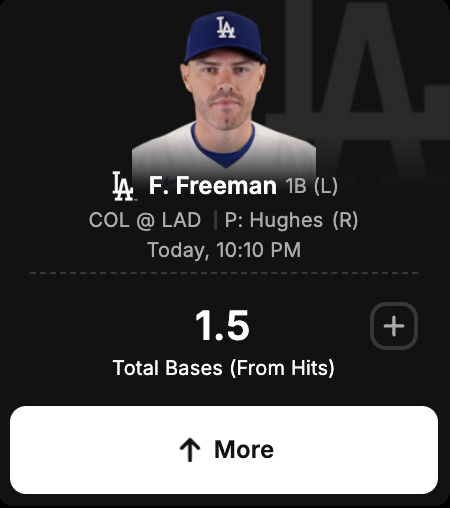Open F. Freeman's player card details
Screen dimensions: 450x508
[213, 186]
